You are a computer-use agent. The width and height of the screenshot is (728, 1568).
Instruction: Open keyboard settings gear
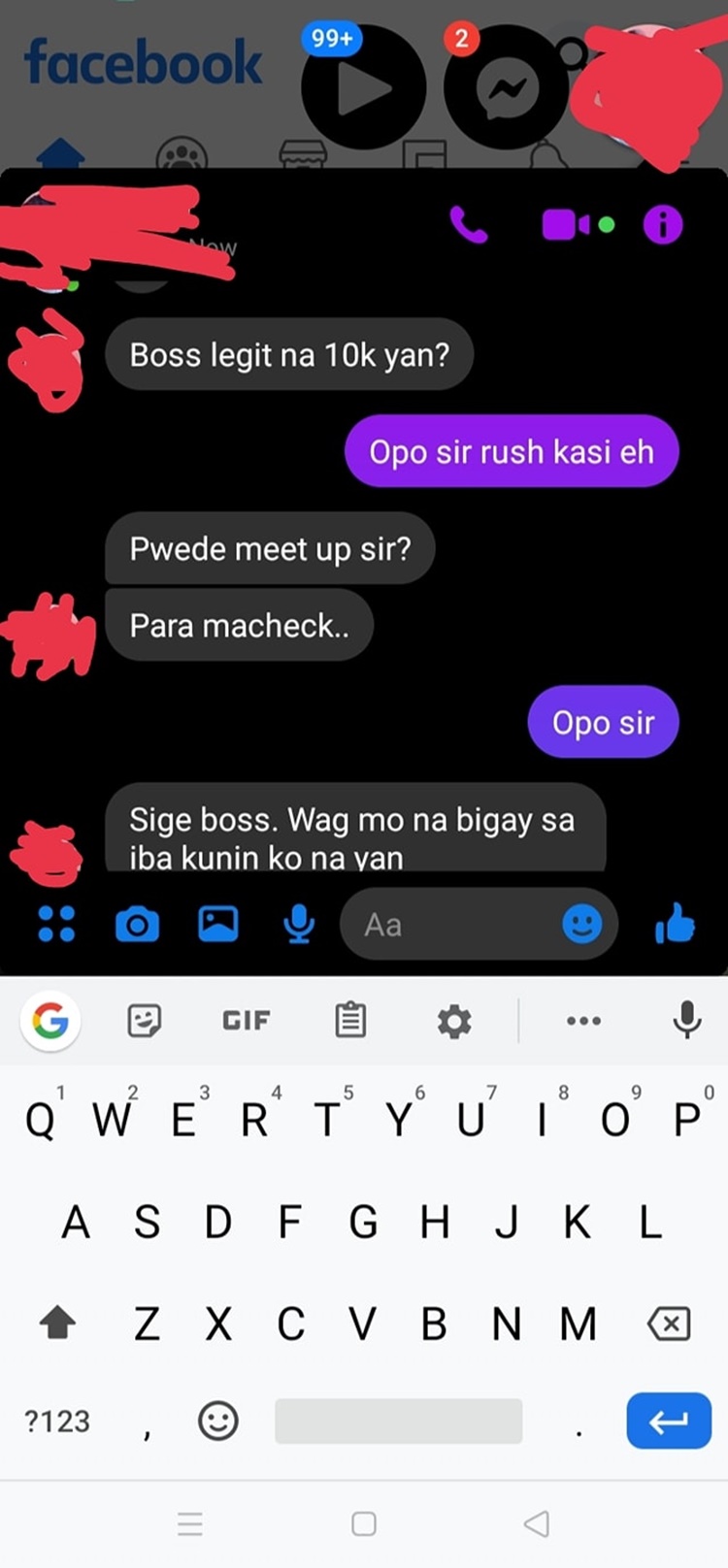(x=453, y=1021)
